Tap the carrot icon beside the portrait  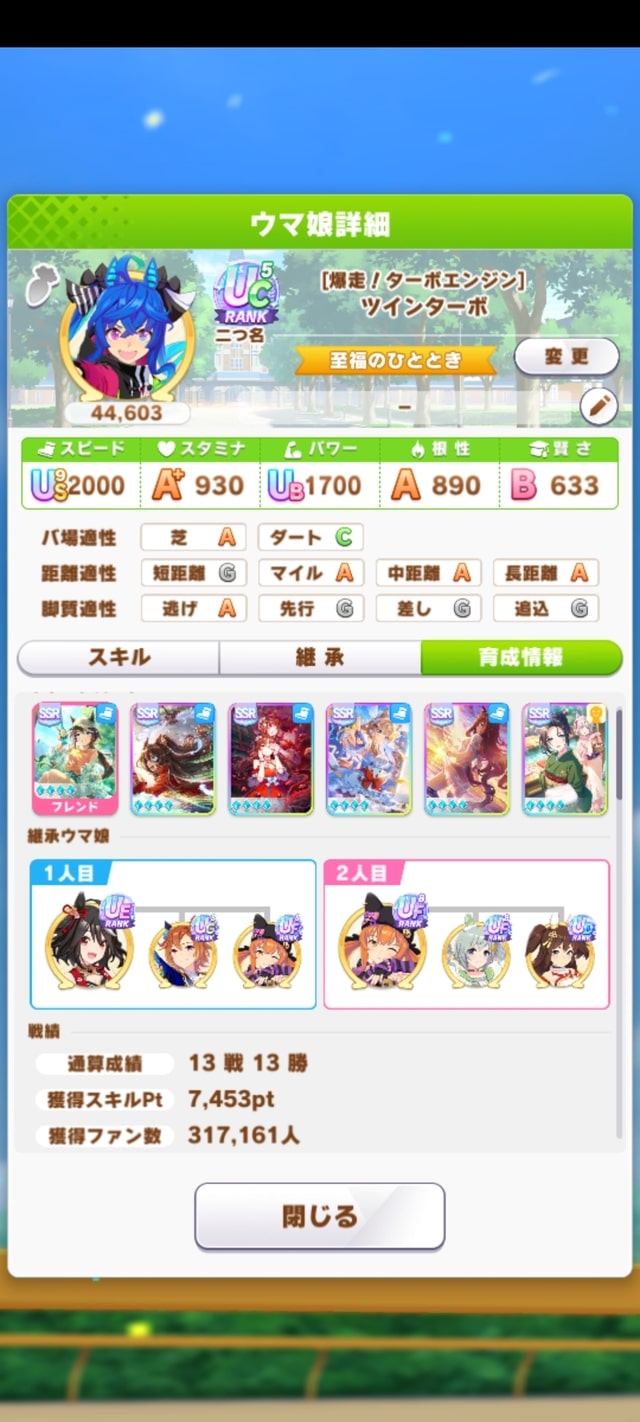click(41, 287)
